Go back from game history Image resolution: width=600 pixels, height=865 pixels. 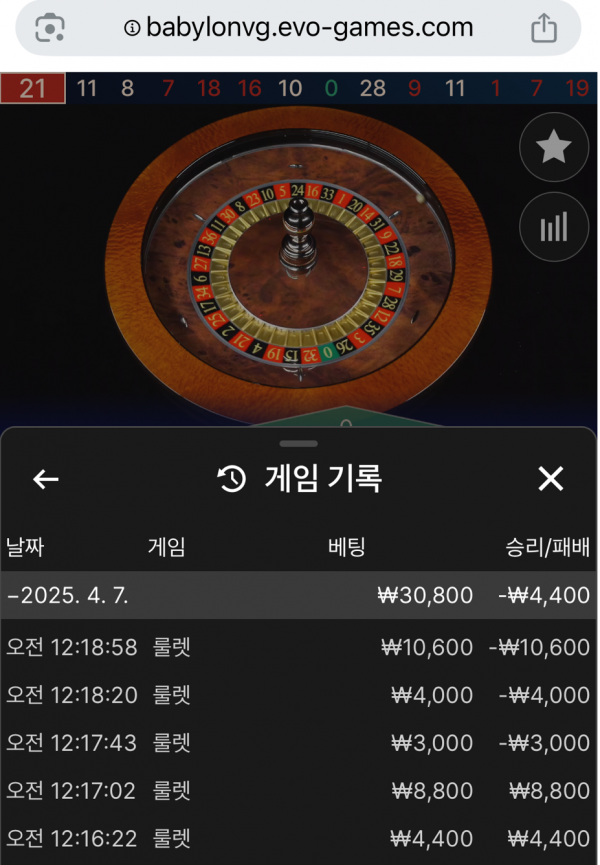tap(46, 479)
